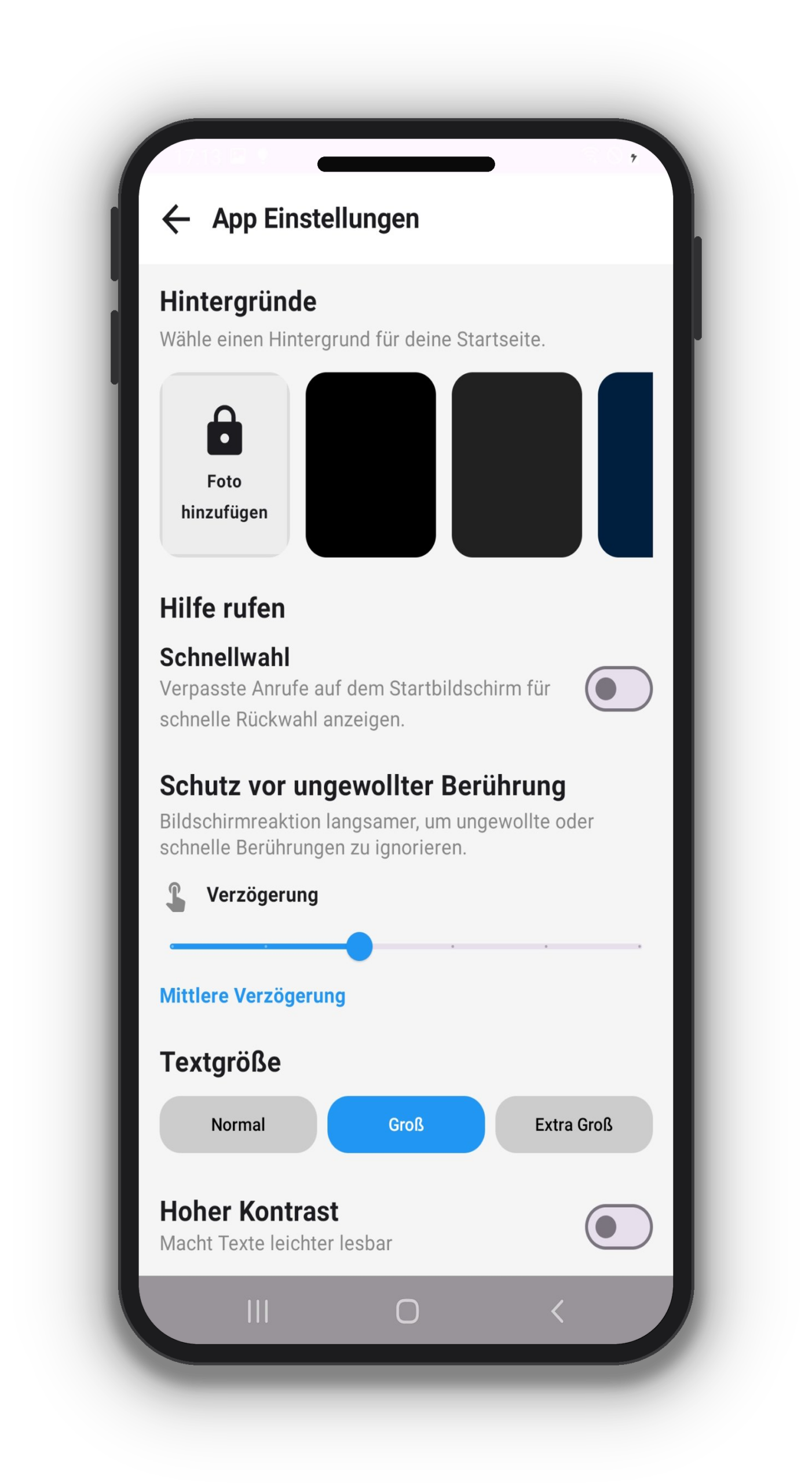
Task: Set the Verzögerung slider to maximum
Action: 639,946
